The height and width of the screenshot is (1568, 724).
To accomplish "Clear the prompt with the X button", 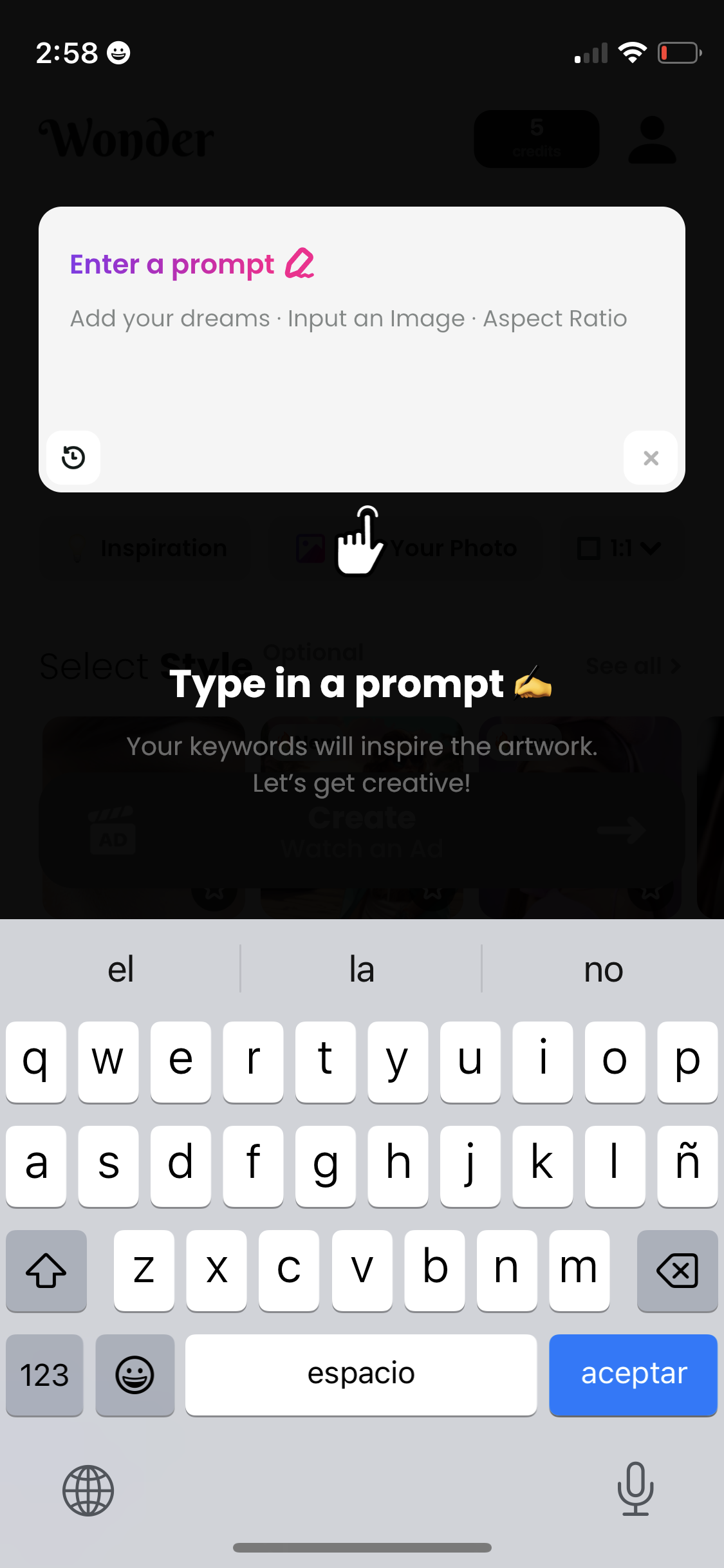I will 651,458.
